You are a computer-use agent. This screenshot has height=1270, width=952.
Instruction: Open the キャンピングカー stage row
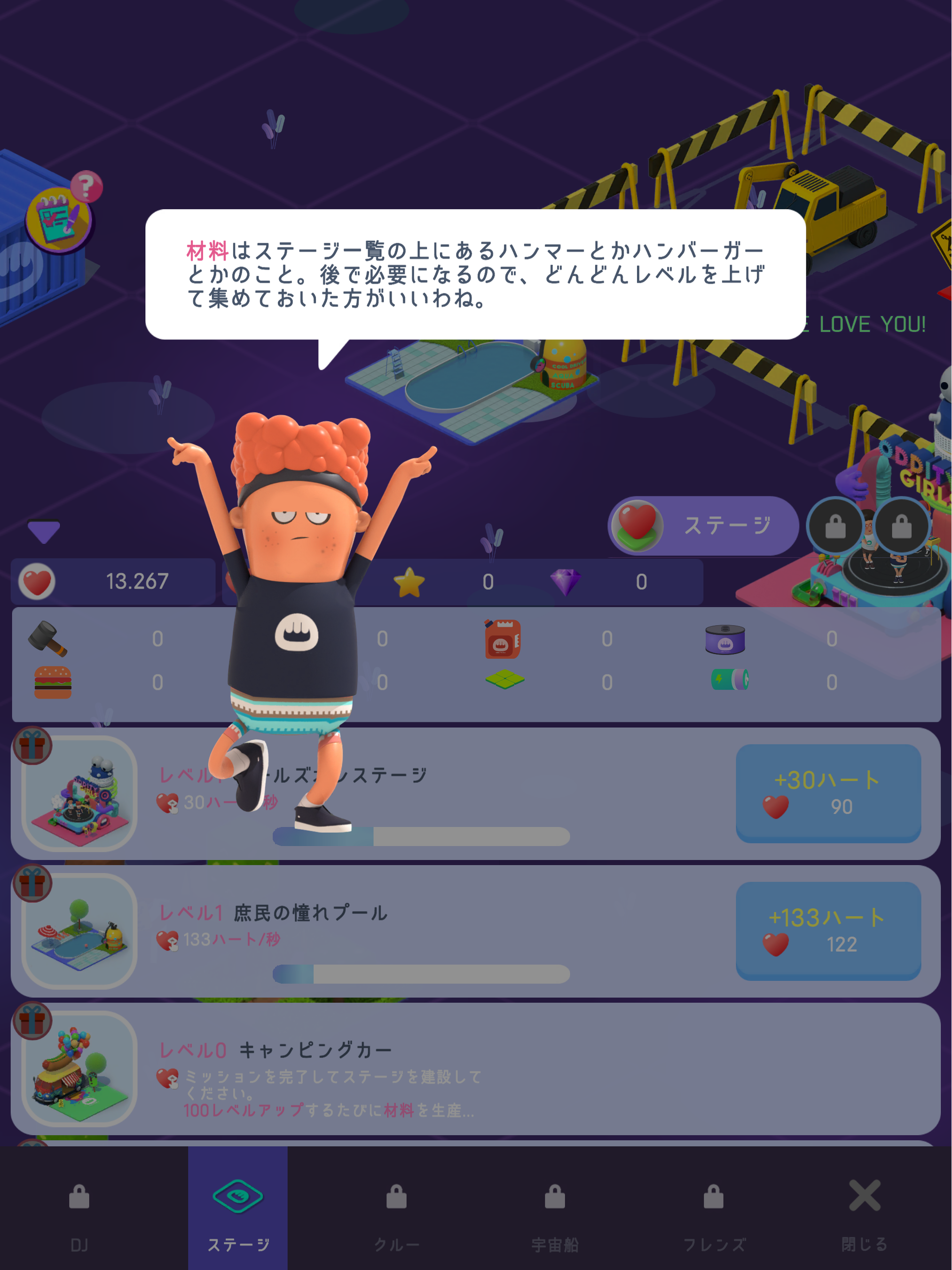475,1069
